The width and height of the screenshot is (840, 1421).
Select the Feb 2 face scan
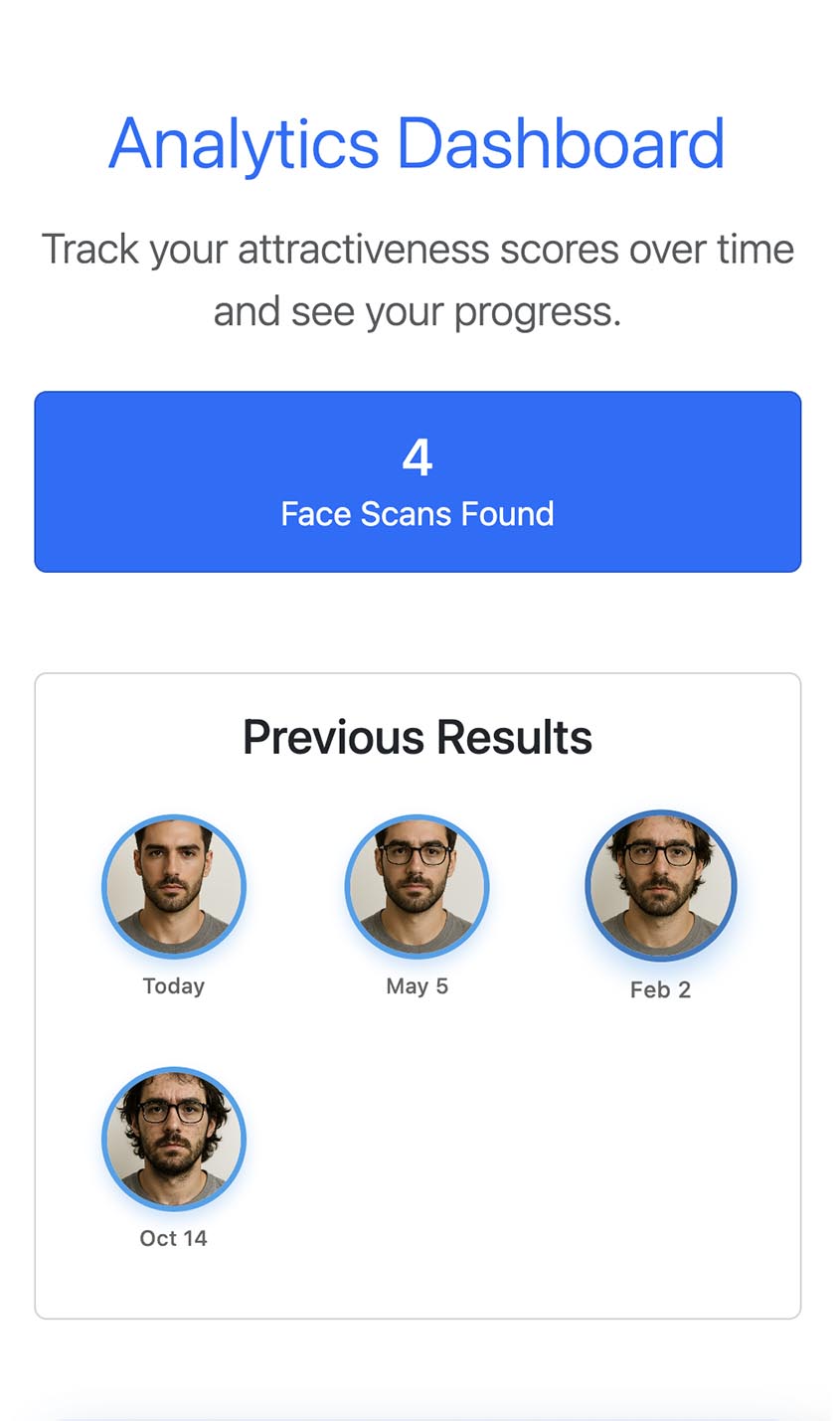[660, 886]
